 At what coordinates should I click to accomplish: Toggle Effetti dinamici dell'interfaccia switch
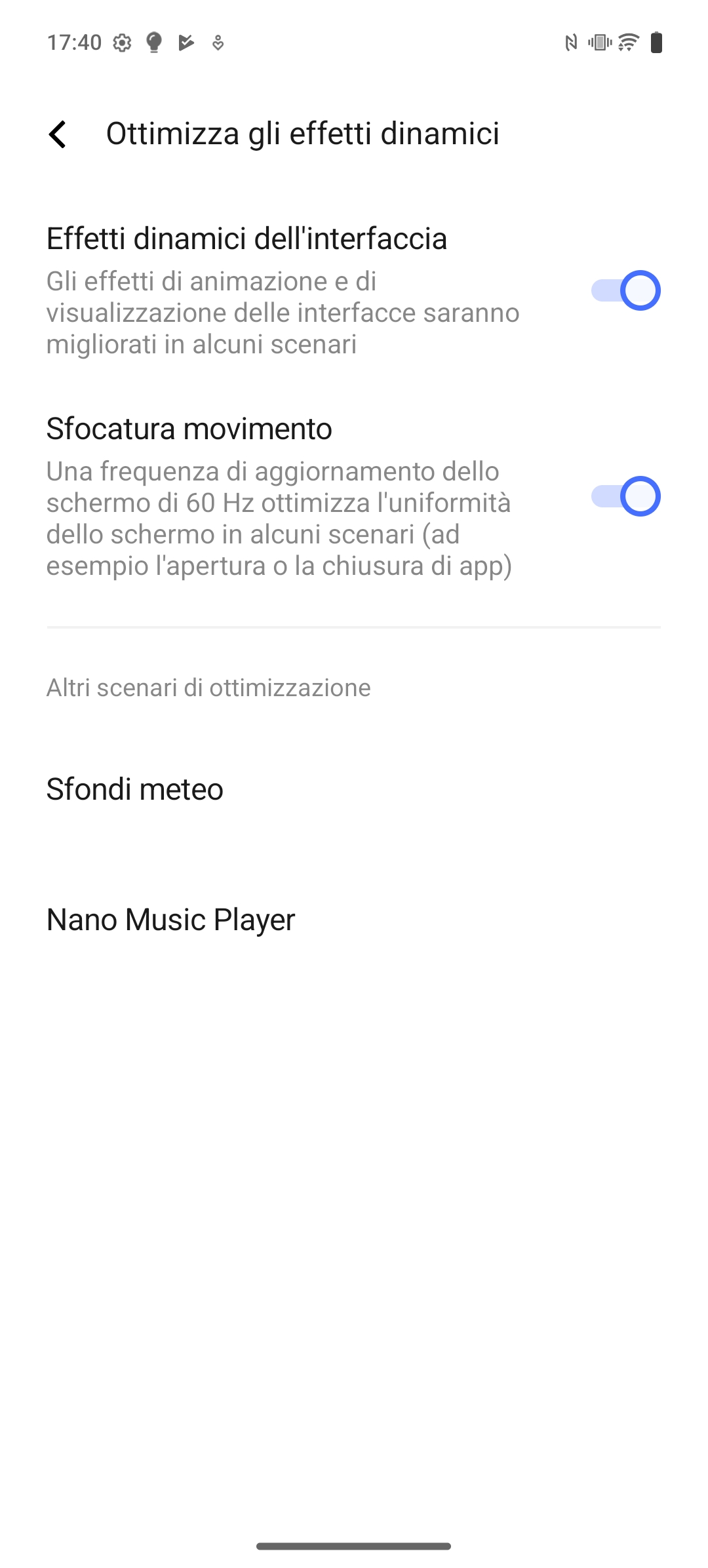click(625, 290)
